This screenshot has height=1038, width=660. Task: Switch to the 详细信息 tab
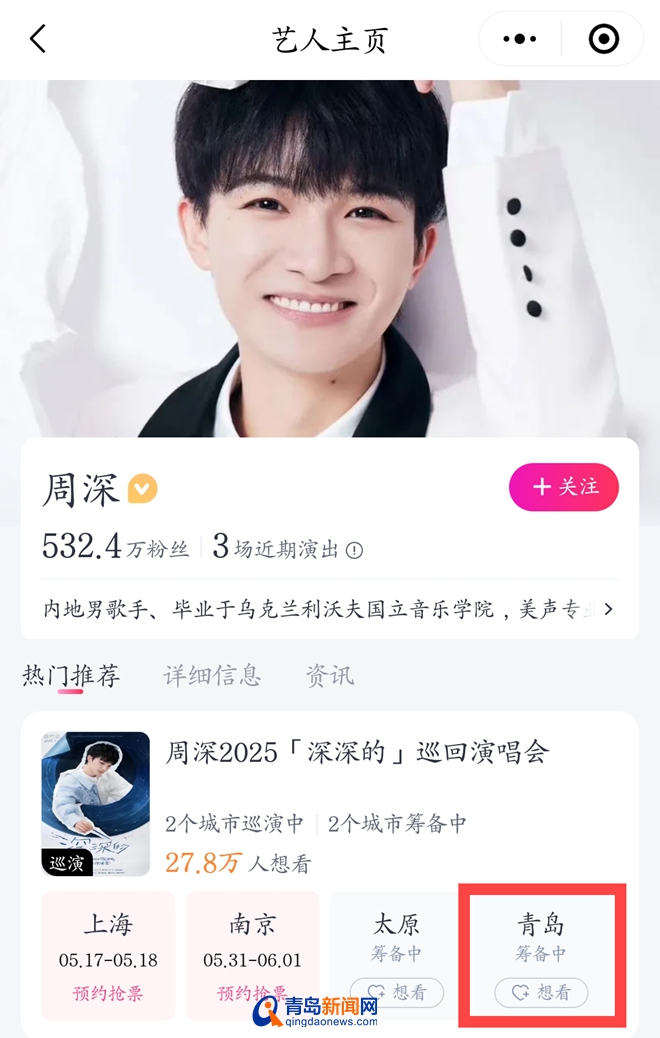click(x=212, y=676)
